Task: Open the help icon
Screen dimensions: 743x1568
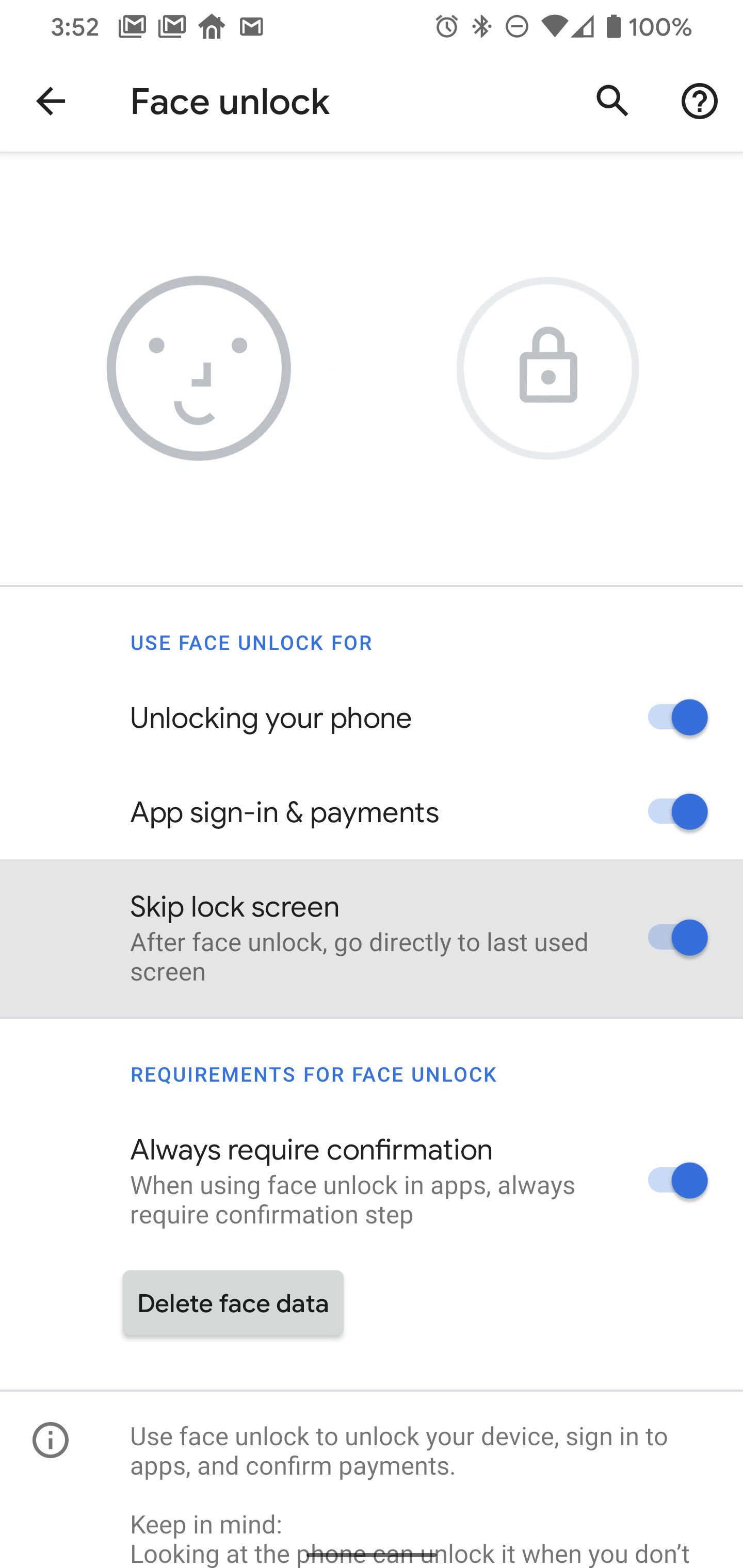Action: 699,101
